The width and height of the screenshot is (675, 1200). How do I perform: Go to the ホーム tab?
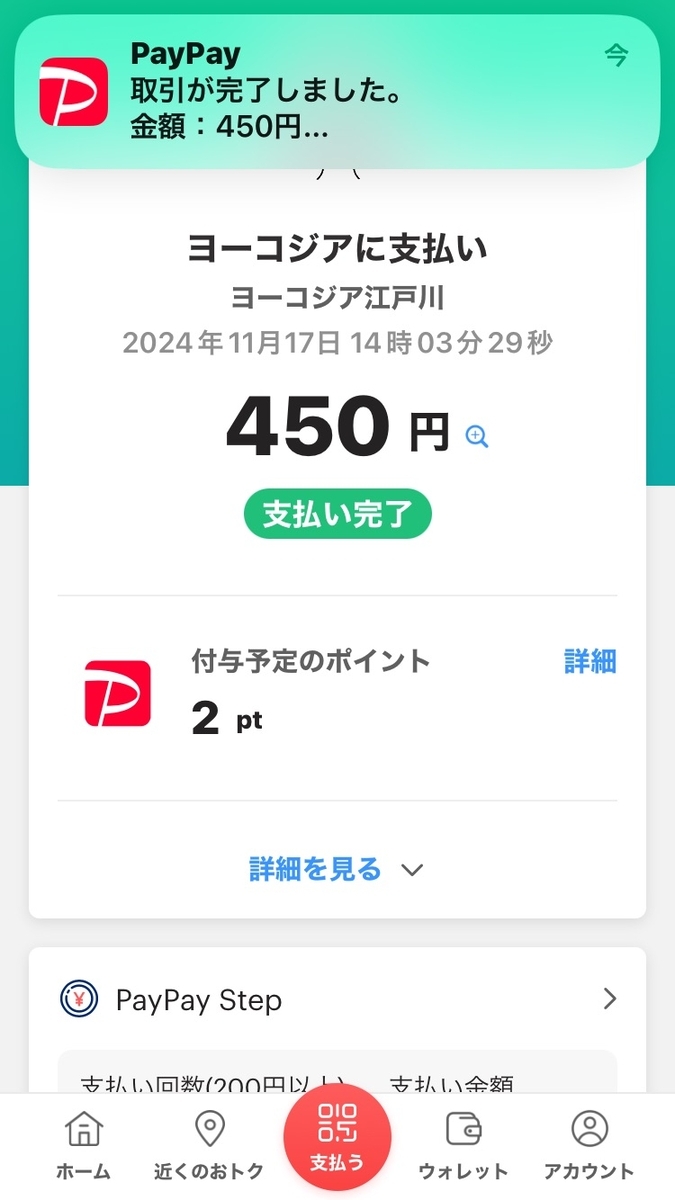[x=83, y=1146]
